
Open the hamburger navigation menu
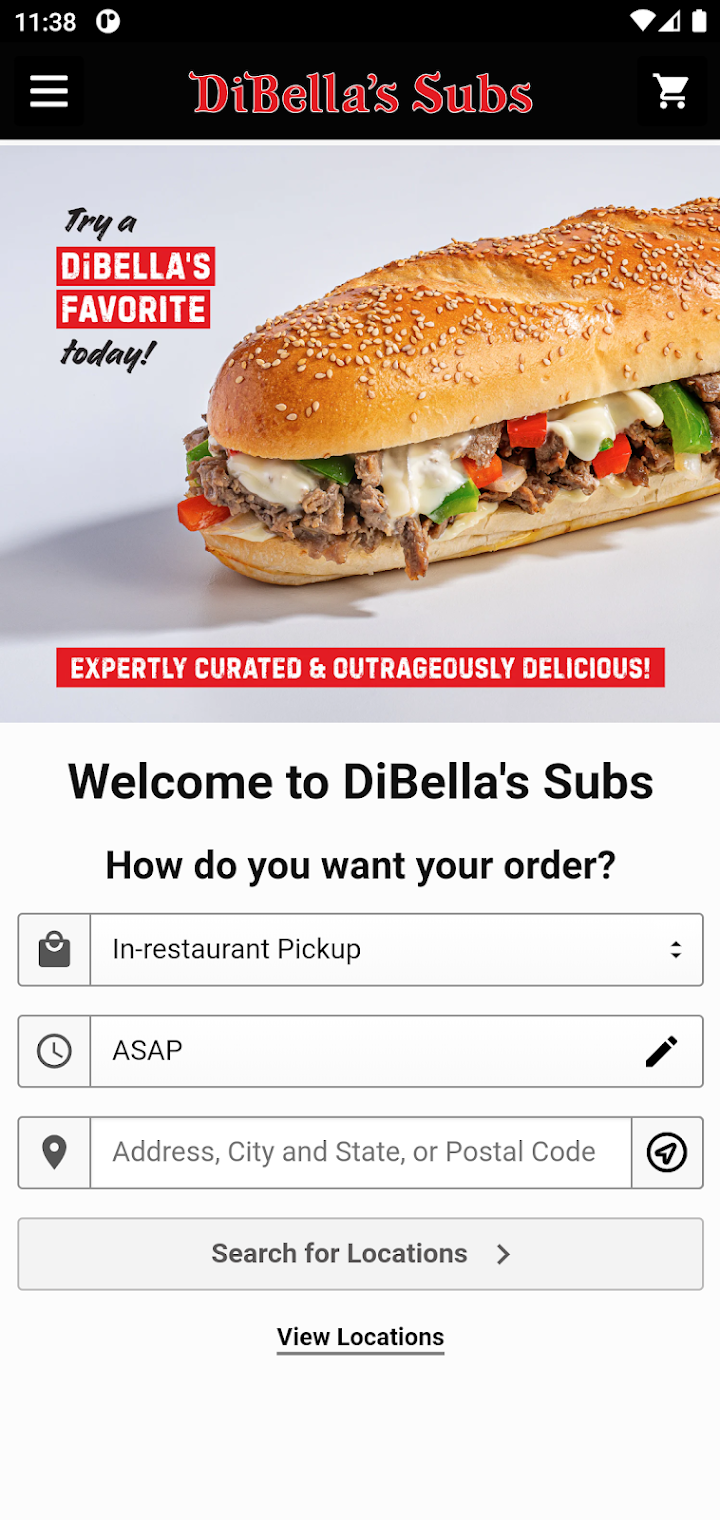pyautogui.click(x=48, y=92)
